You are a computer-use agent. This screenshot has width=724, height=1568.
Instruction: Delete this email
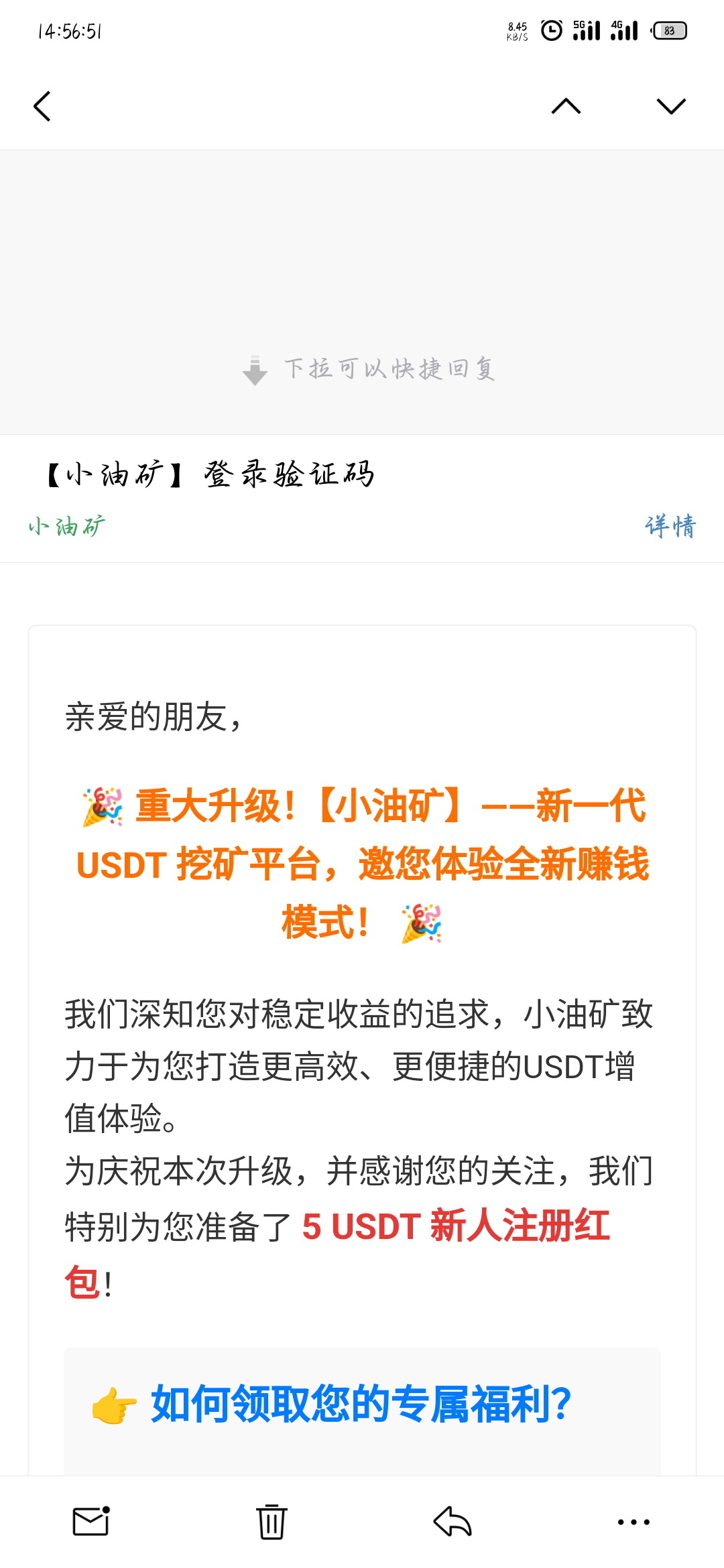[x=271, y=1521]
